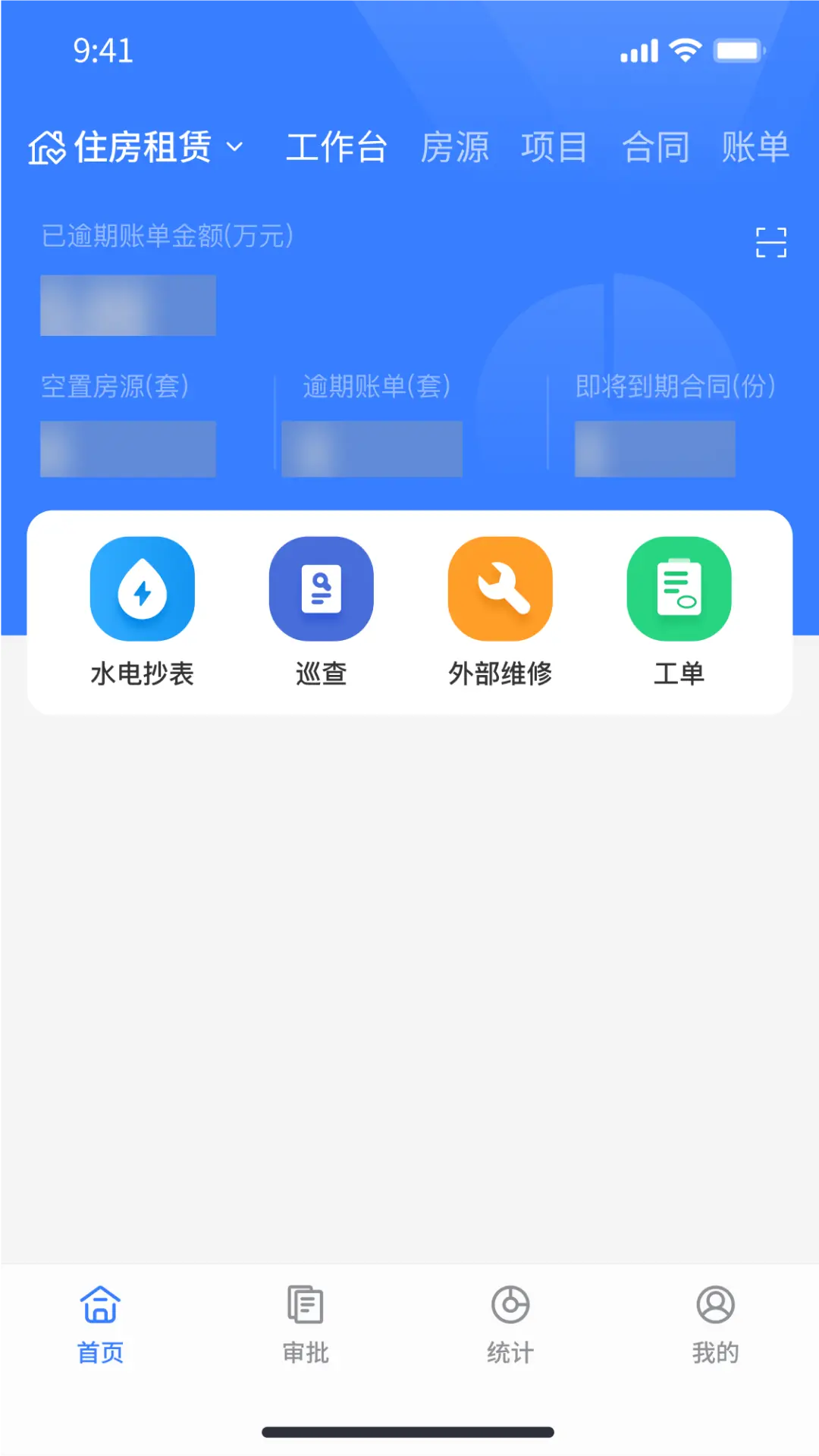Image resolution: width=819 pixels, height=1456 pixels.
Task: Select the 账单 top tab
Action: pos(755,146)
